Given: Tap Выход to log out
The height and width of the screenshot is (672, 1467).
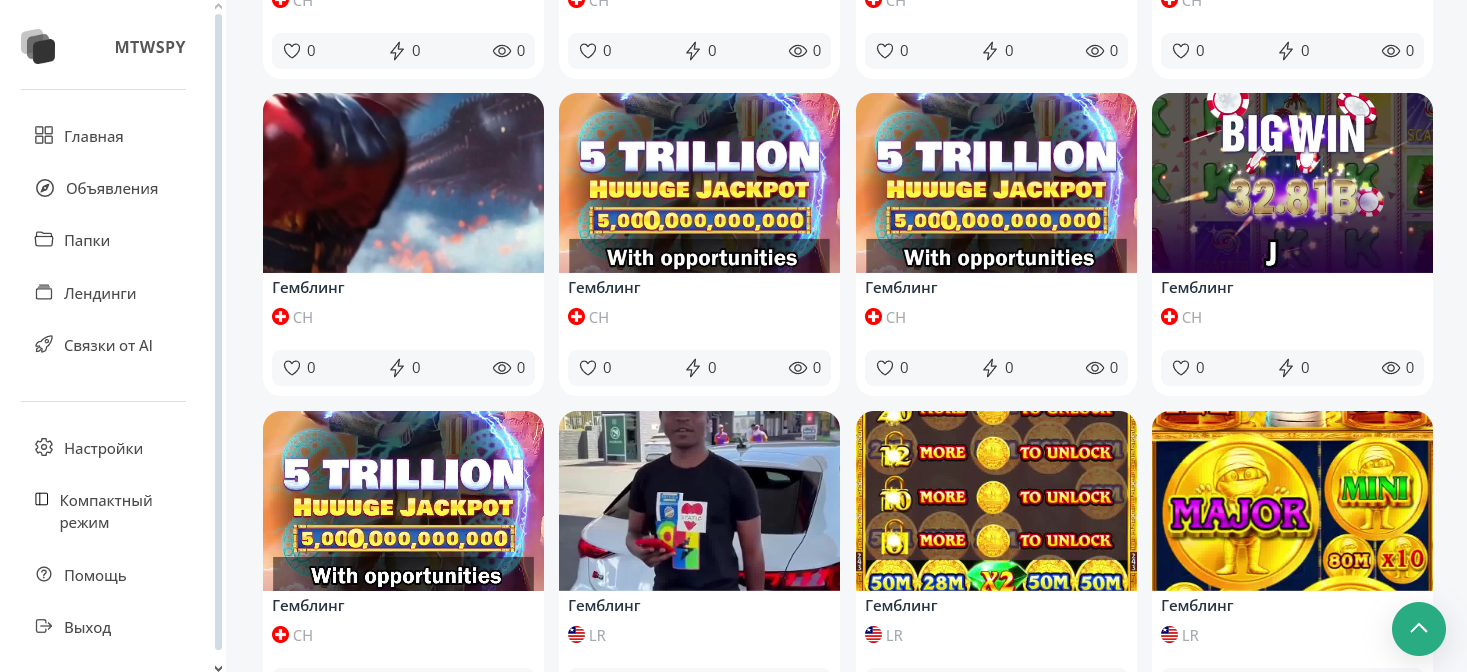Looking at the screenshot, I should pos(87,627).
